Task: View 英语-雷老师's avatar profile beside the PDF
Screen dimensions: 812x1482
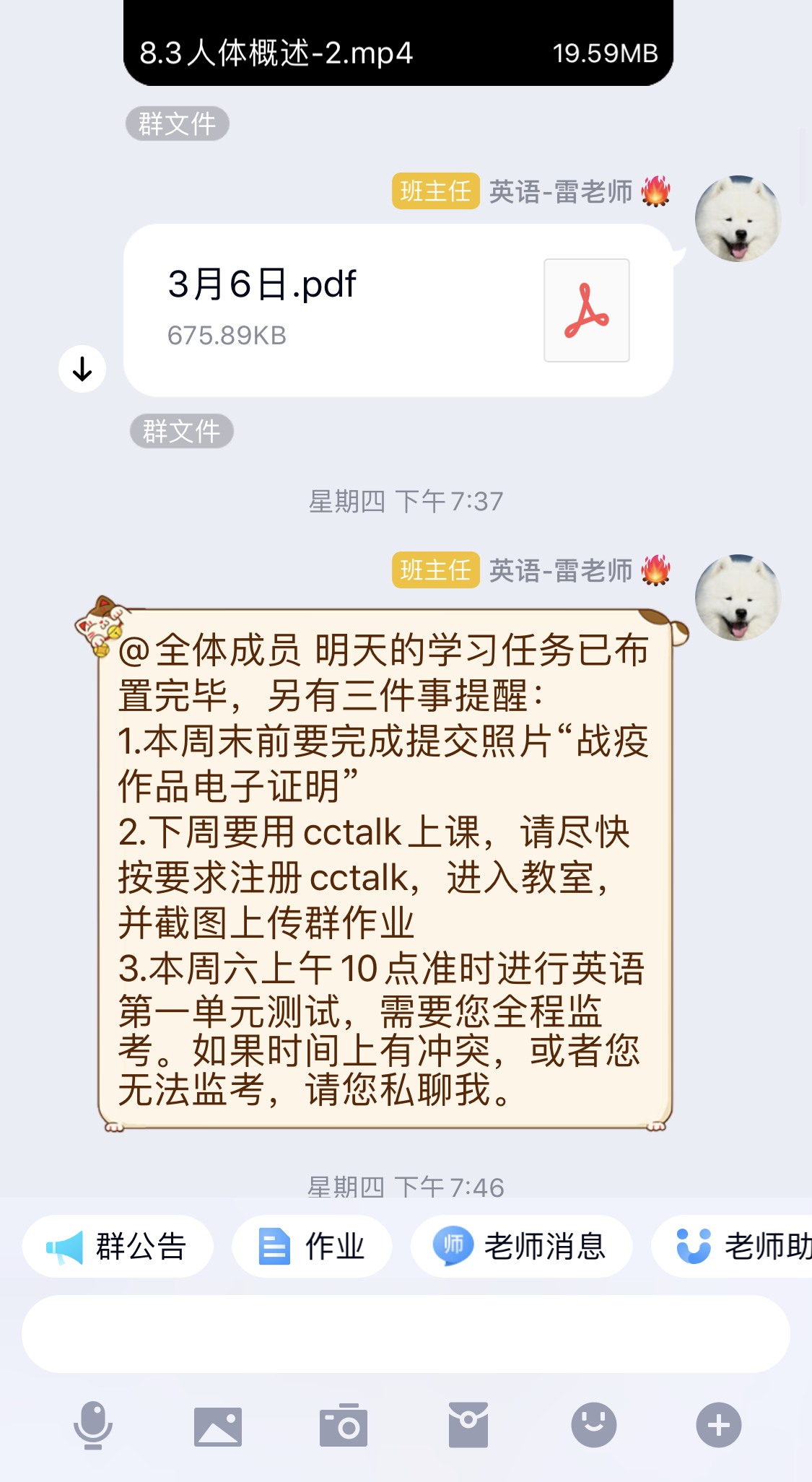Action: click(x=738, y=218)
